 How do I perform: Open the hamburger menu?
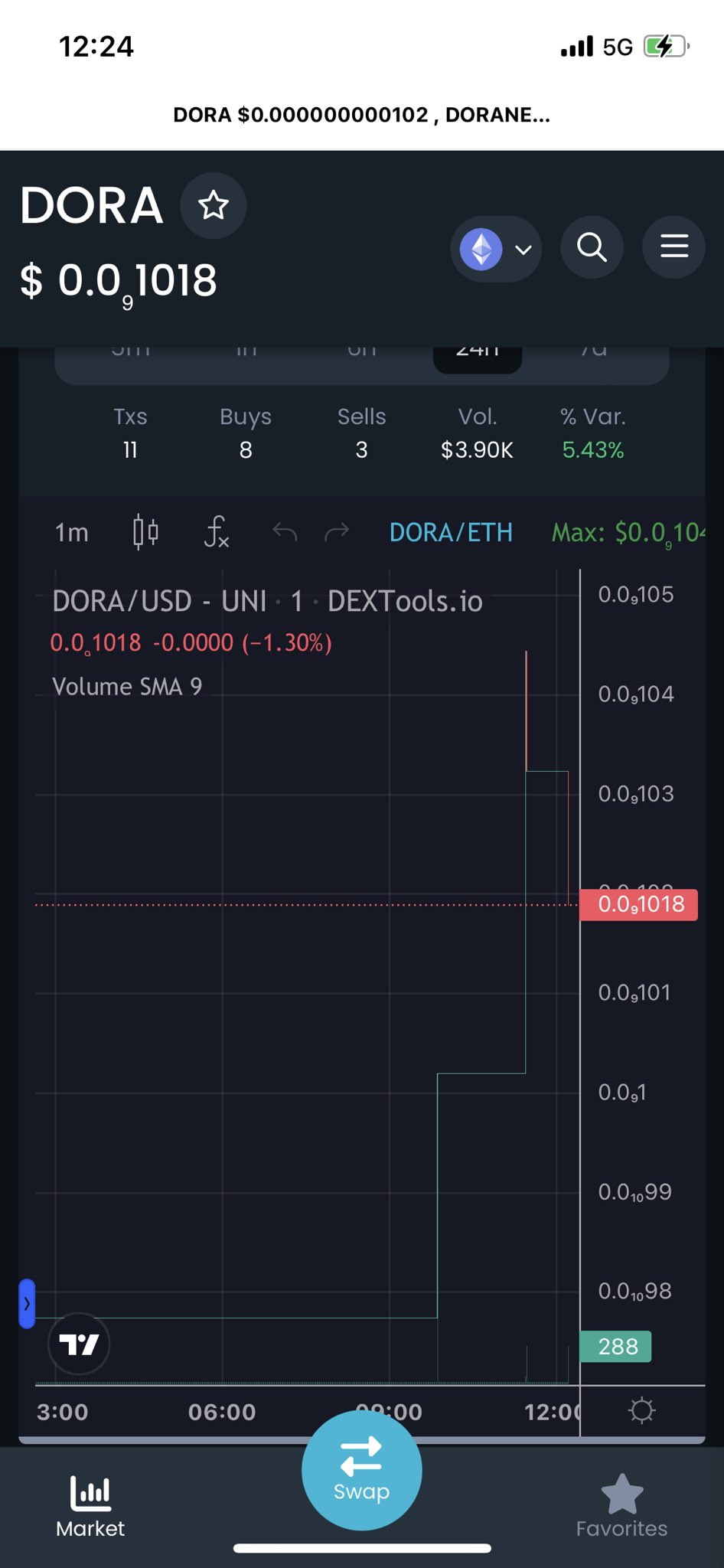(x=673, y=247)
